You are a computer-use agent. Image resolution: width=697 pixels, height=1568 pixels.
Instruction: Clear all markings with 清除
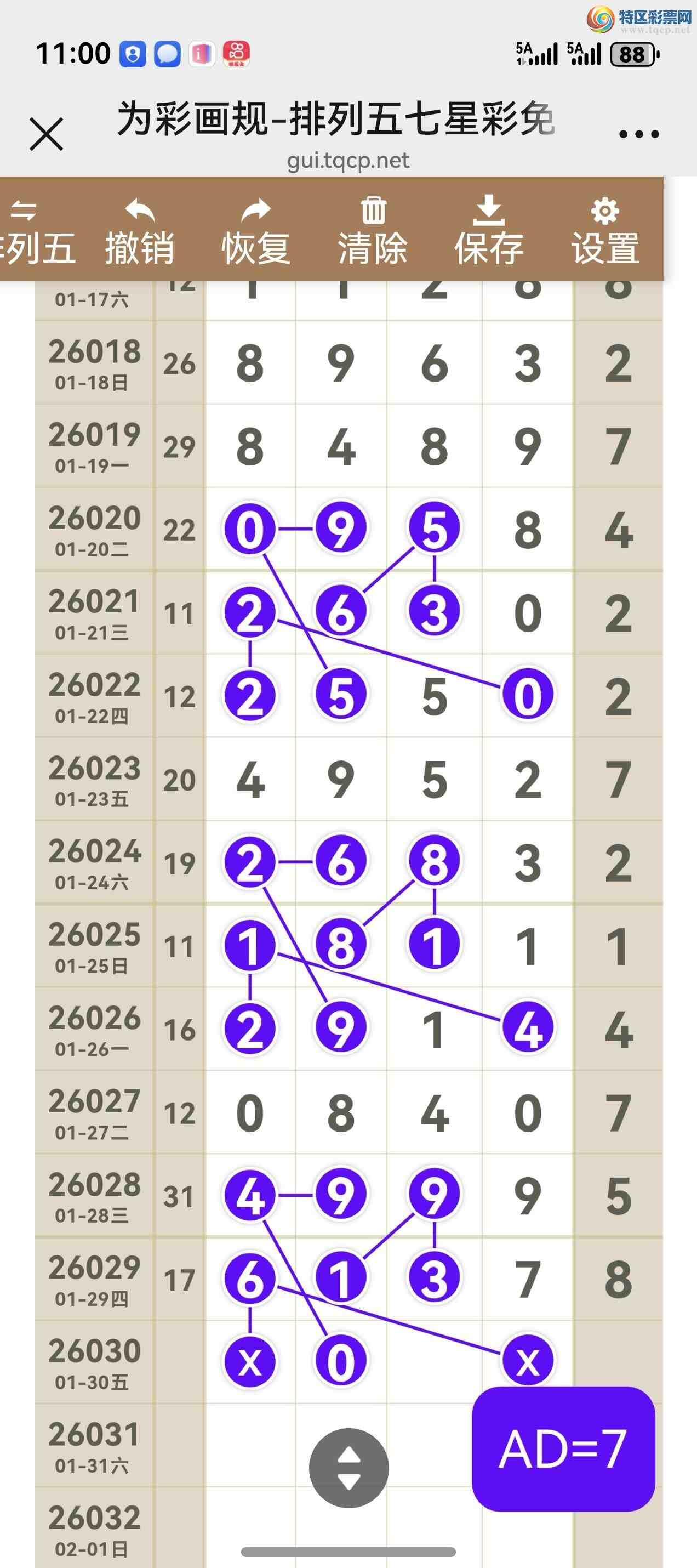[373, 232]
